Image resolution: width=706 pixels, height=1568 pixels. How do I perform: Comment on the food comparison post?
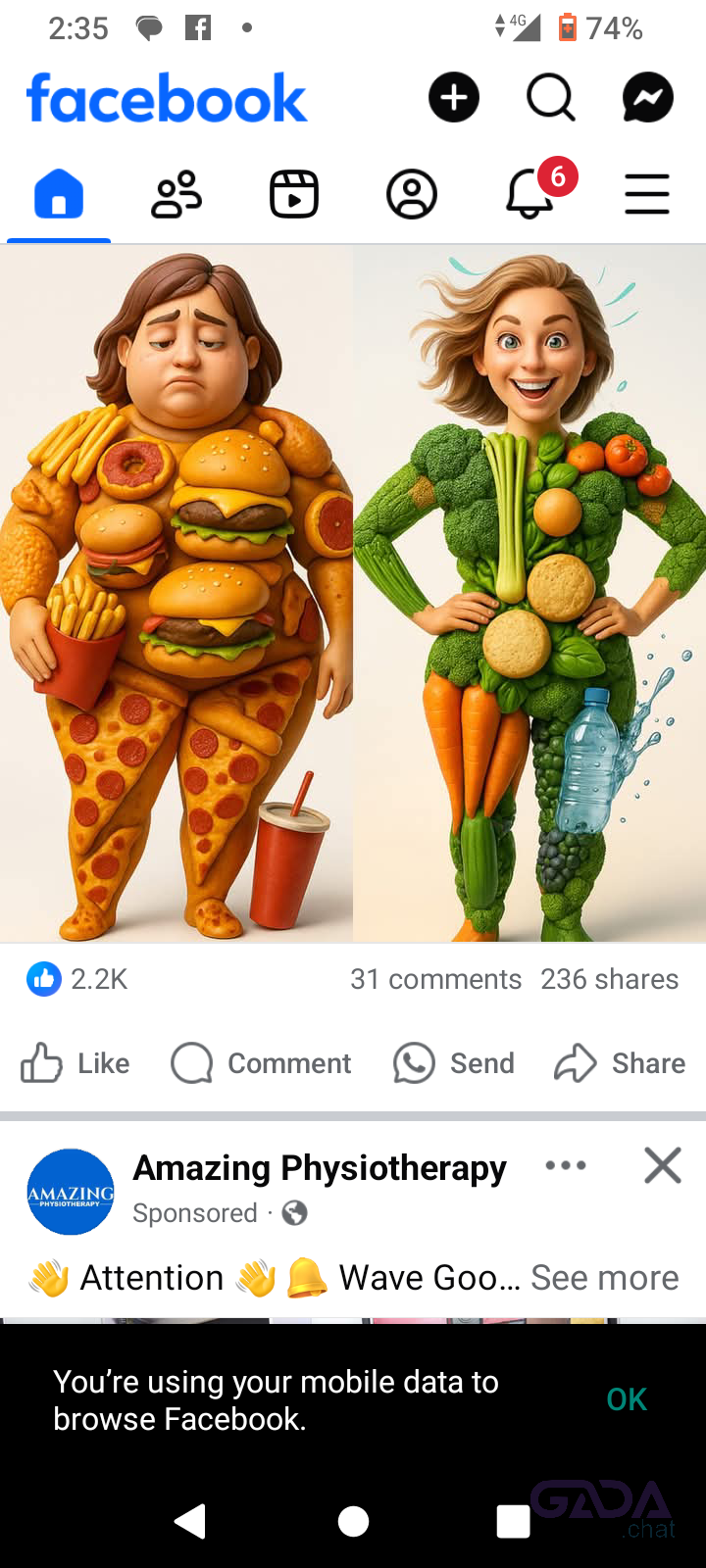coord(261,1063)
